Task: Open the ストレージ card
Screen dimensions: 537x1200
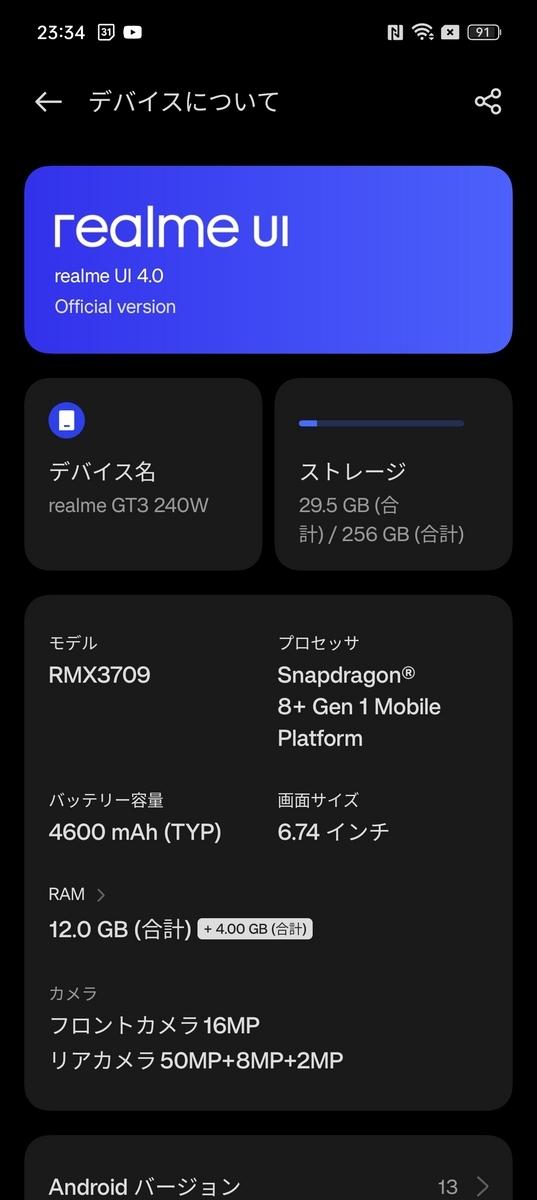Action: click(x=394, y=474)
